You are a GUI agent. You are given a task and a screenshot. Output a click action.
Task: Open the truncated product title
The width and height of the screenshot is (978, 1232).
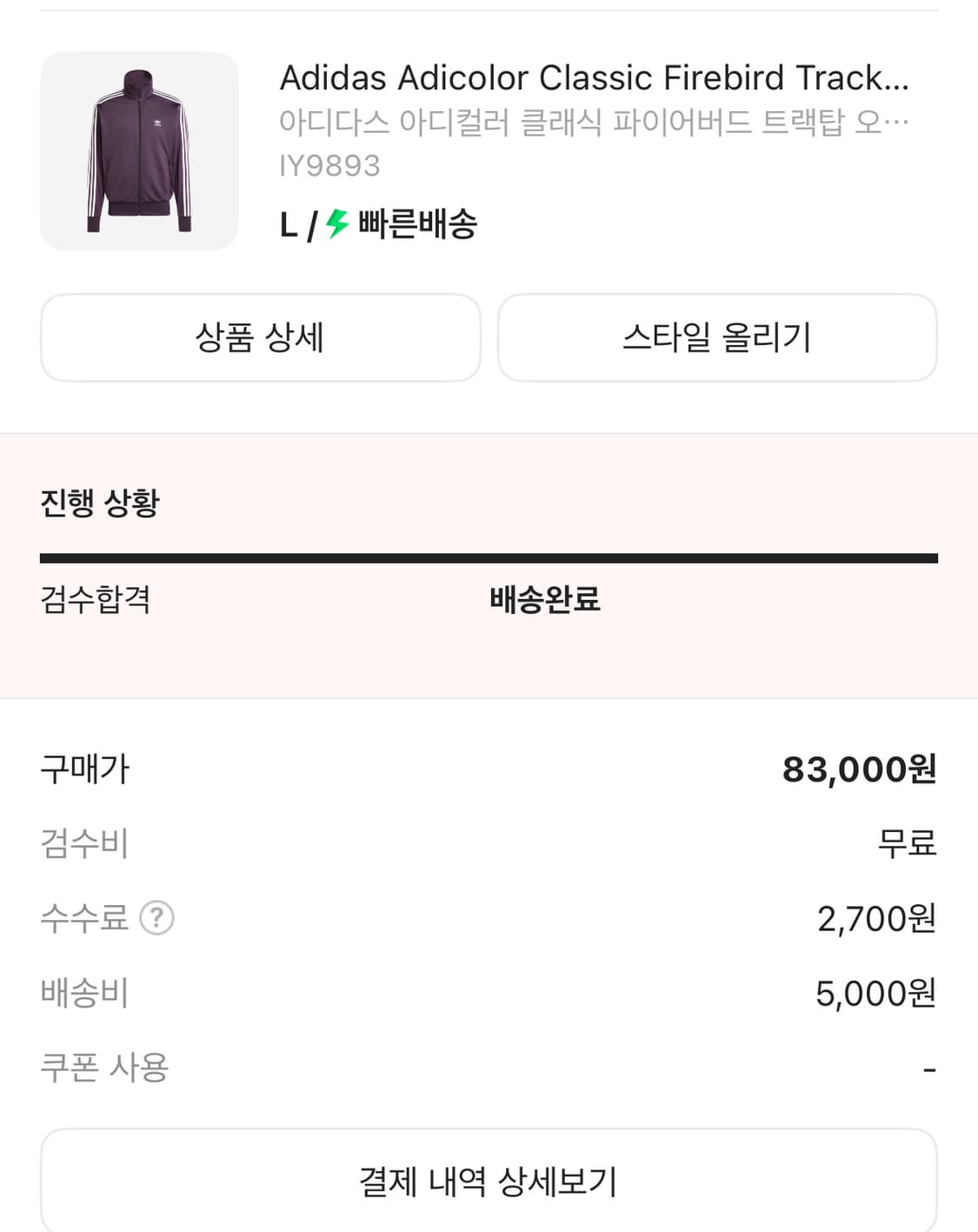tap(594, 78)
